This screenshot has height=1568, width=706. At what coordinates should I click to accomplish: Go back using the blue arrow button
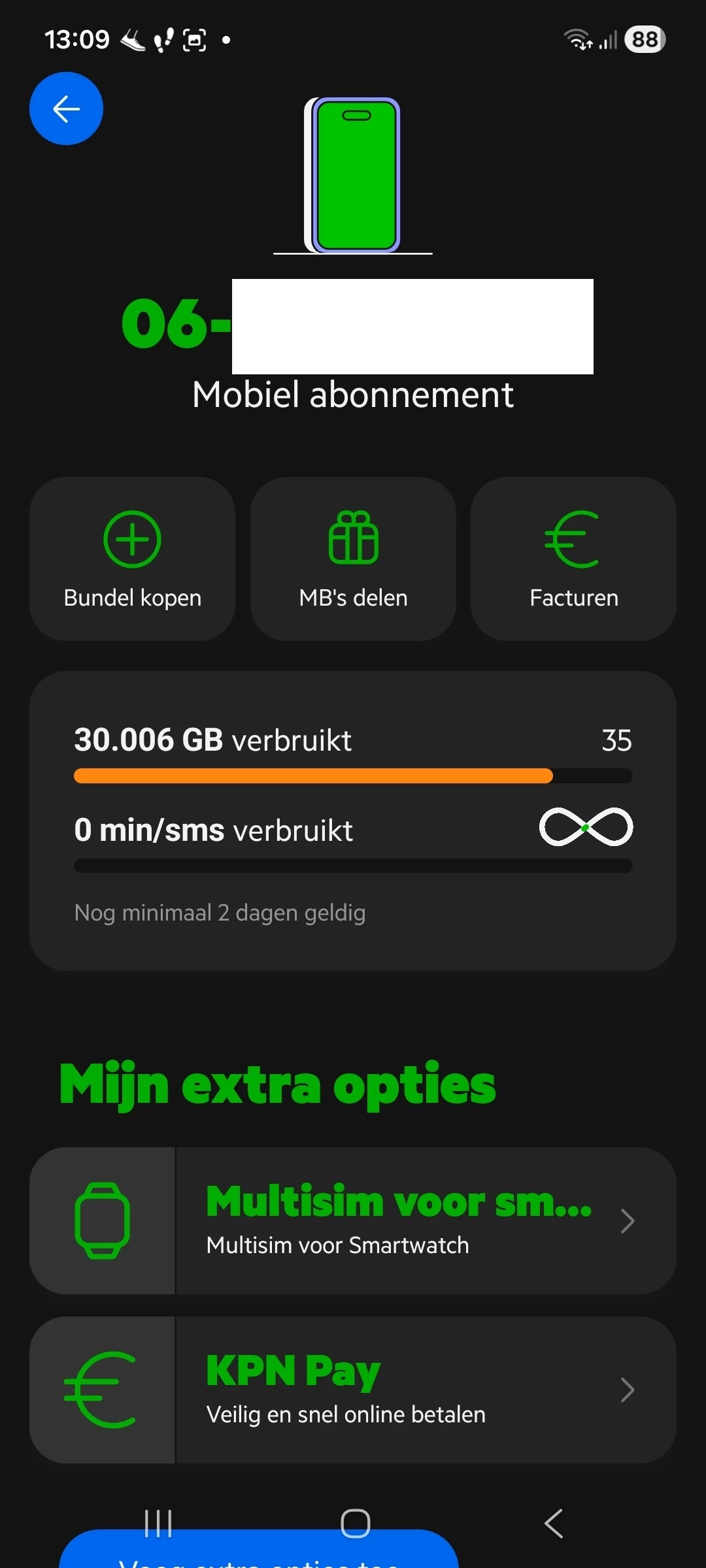66,108
